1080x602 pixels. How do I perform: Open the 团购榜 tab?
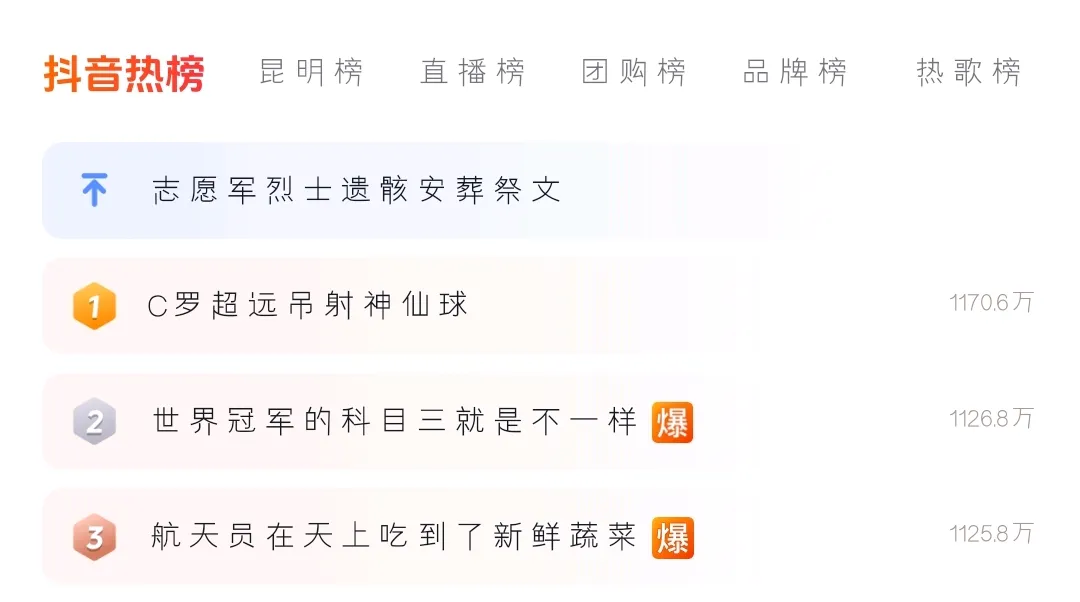tap(634, 73)
